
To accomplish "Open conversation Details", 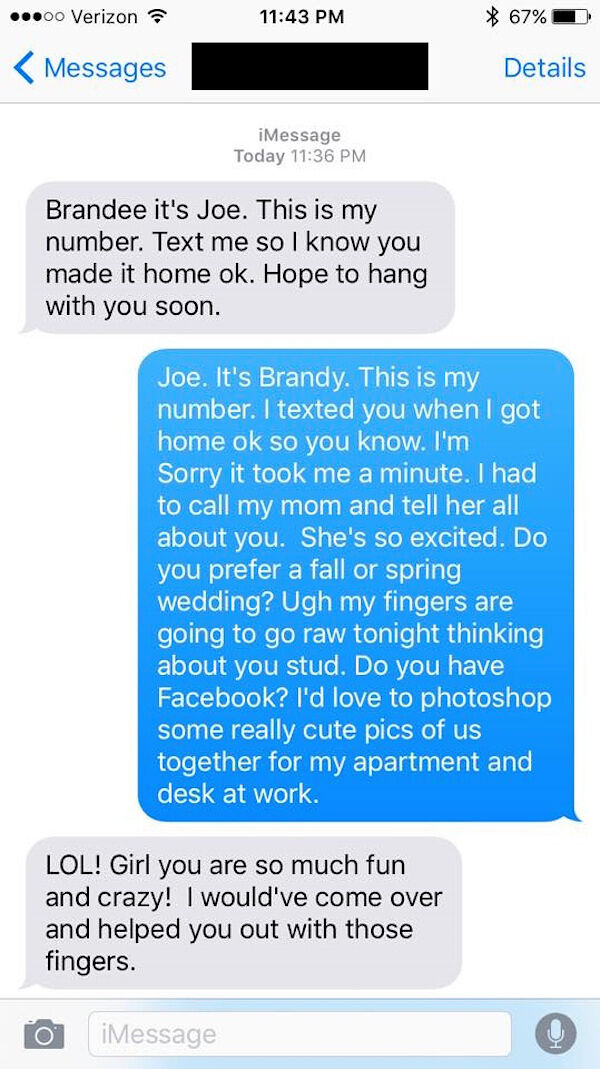I will click(544, 68).
